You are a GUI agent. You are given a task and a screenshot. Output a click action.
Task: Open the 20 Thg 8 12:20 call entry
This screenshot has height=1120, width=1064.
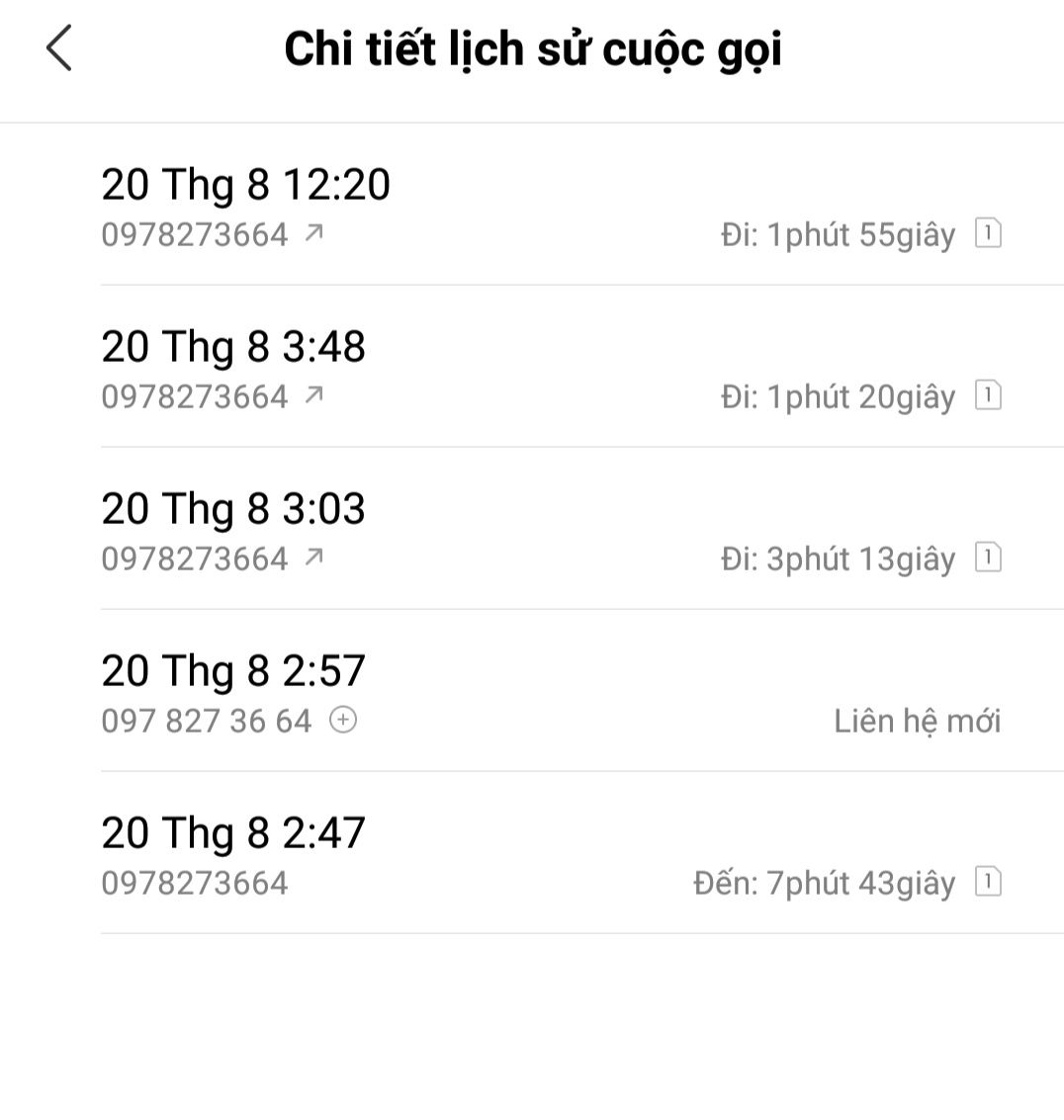coord(550,207)
